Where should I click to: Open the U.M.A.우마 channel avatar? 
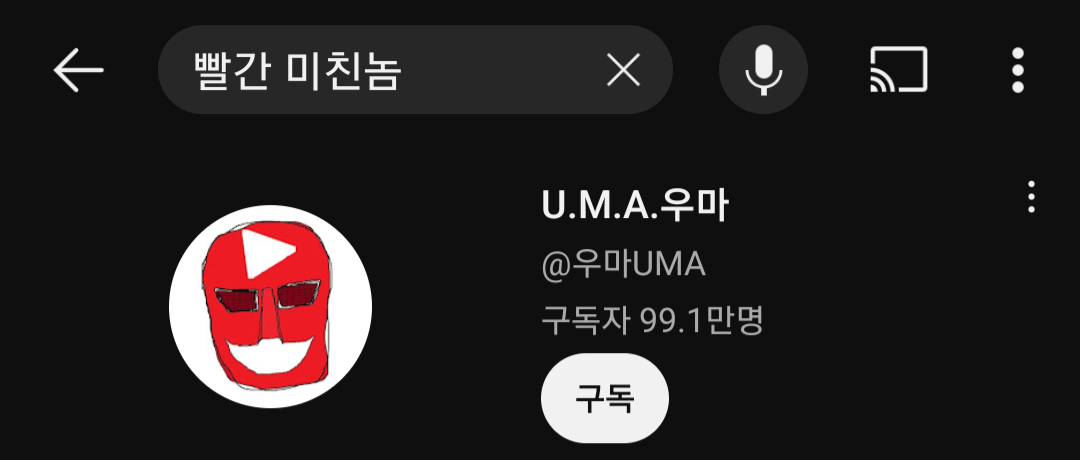[270, 307]
